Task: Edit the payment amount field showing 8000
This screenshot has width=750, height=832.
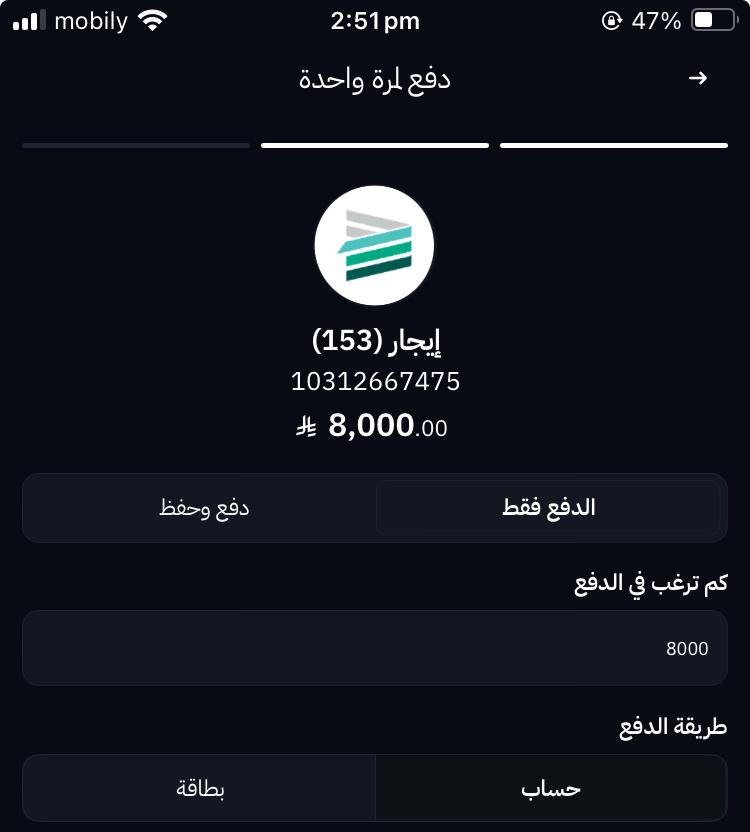Action: click(x=374, y=648)
